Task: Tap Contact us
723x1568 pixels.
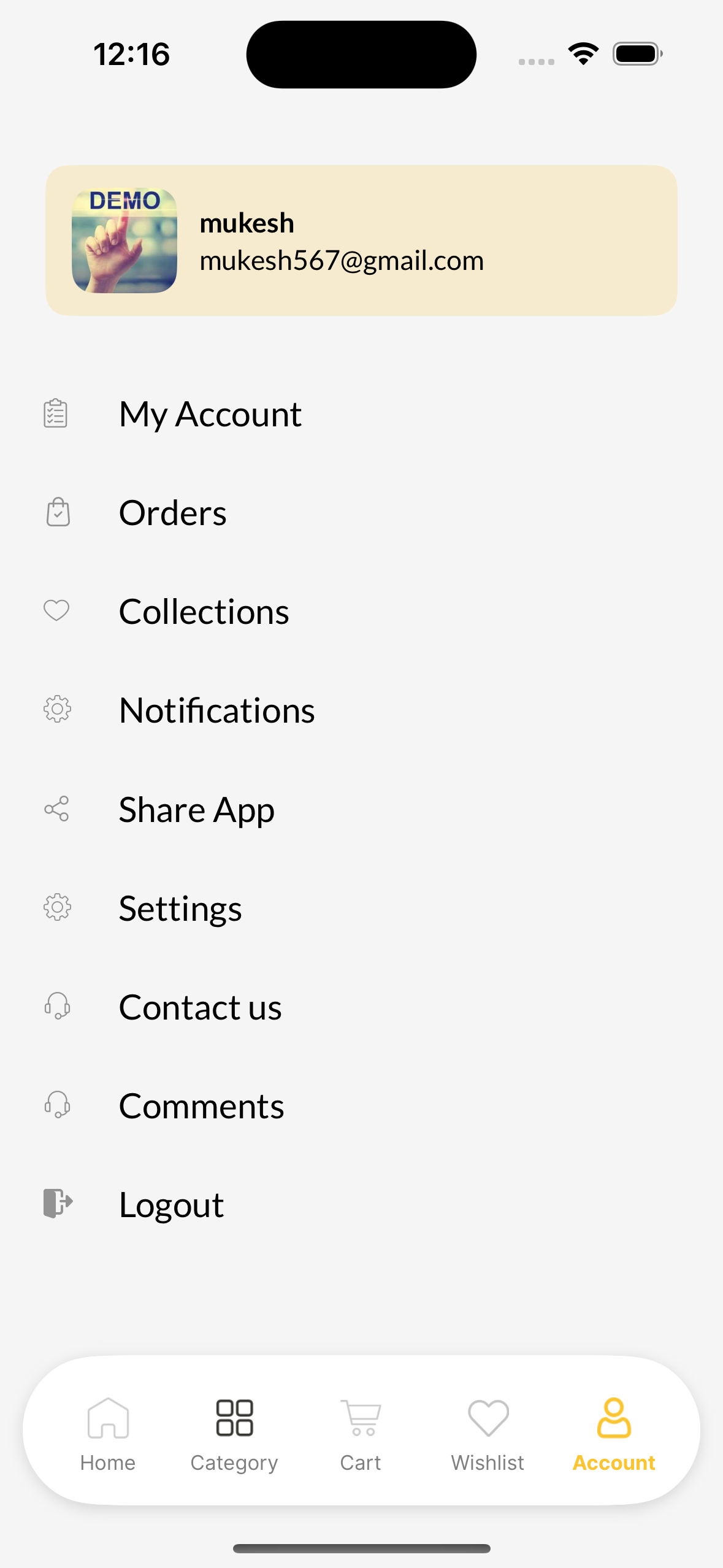Action: tap(361, 1007)
